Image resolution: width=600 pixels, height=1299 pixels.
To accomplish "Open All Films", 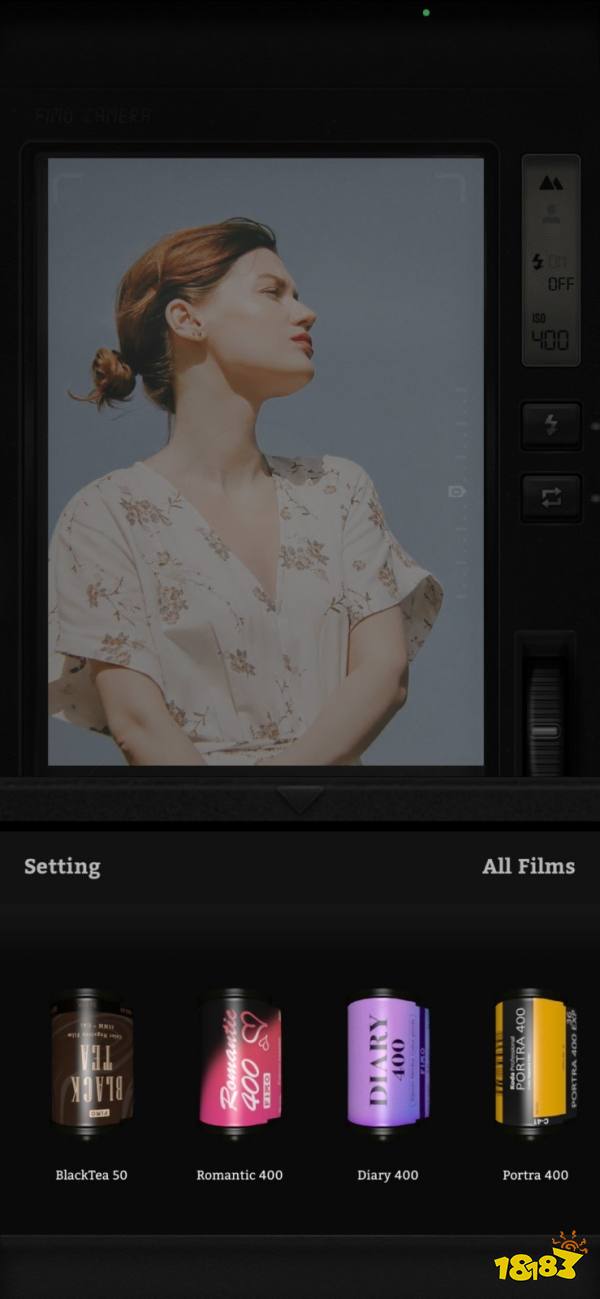I will pos(528,866).
